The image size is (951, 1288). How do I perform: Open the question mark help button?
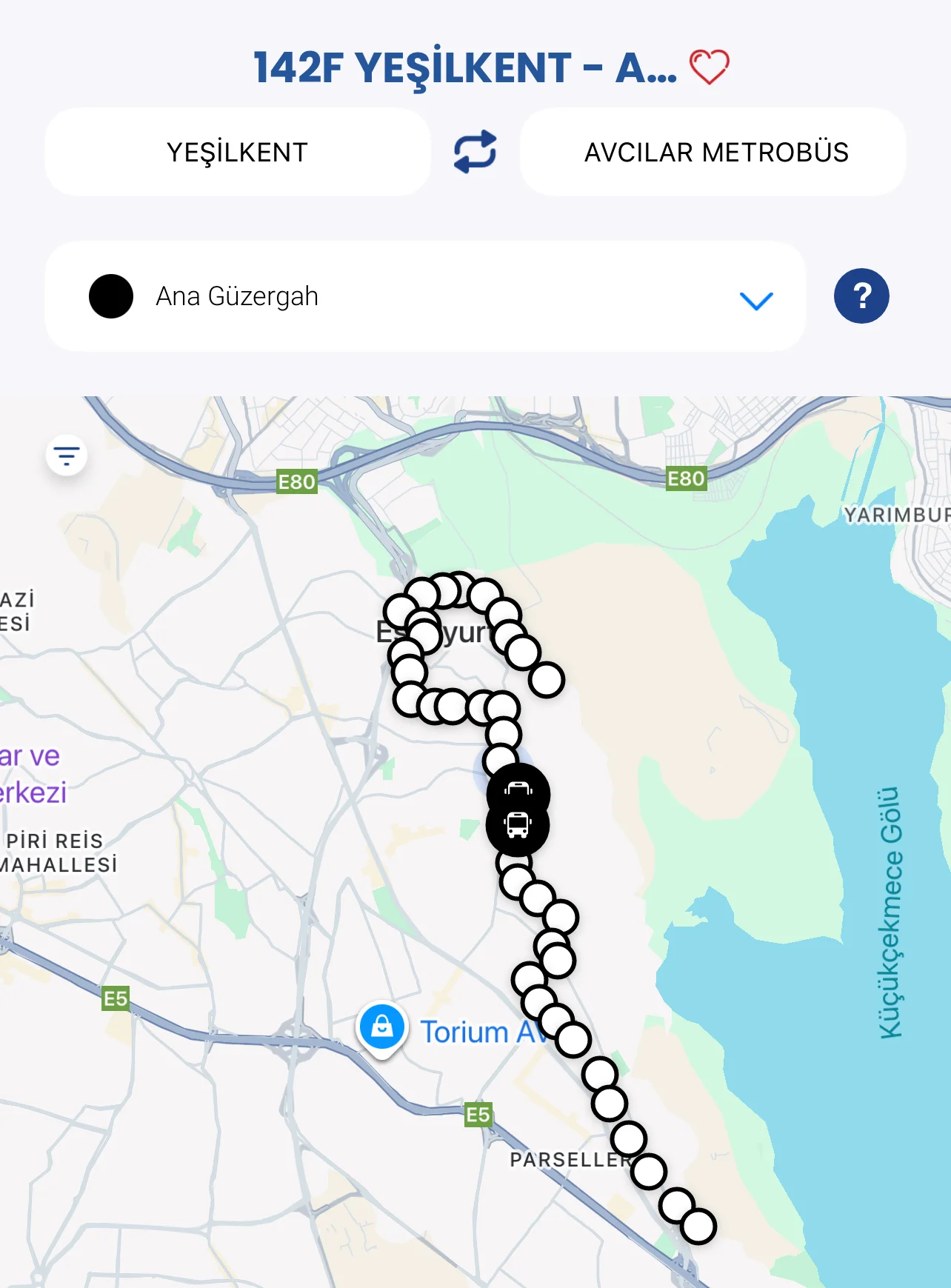point(861,296)
